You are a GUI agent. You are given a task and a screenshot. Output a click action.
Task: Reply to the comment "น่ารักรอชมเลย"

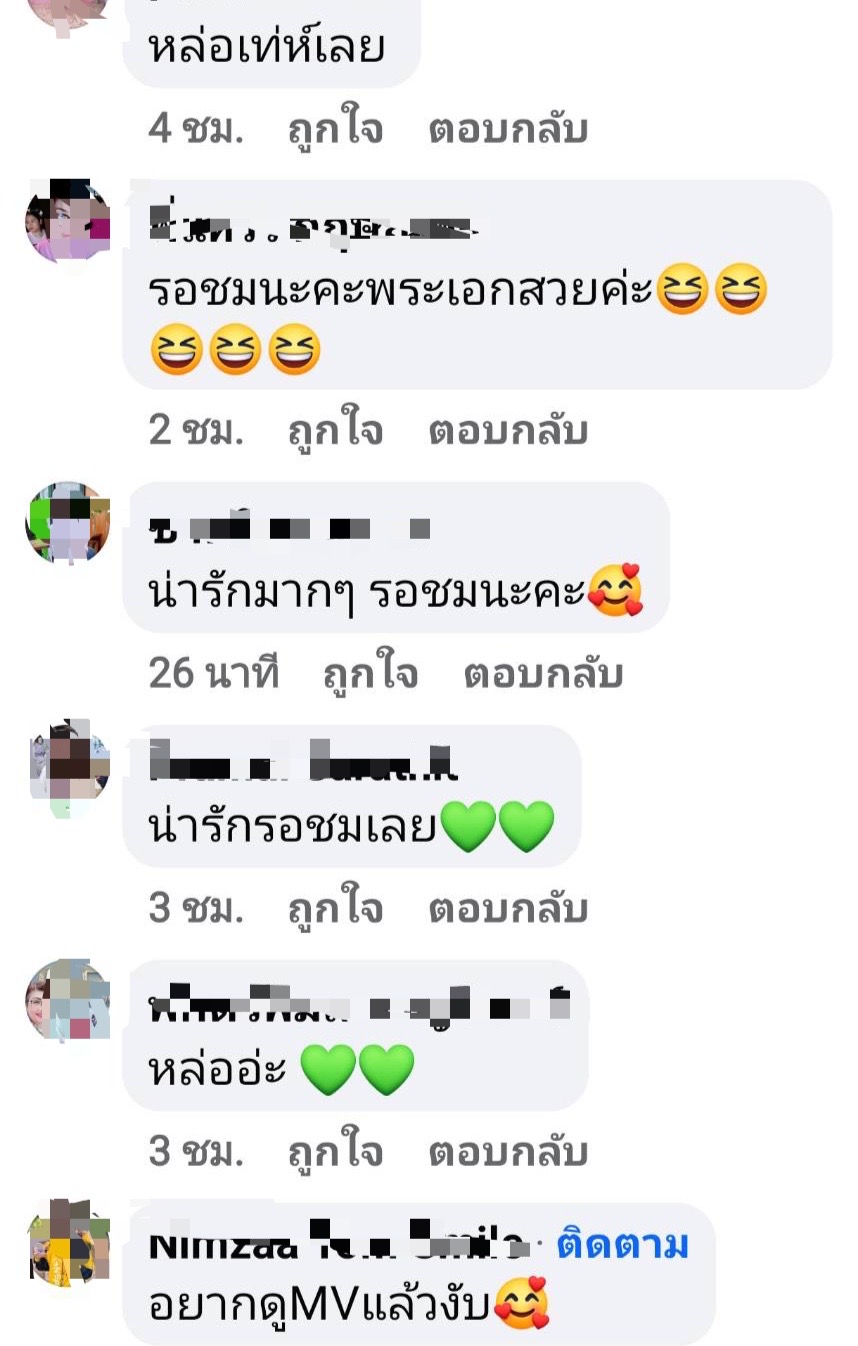point(507,909)
